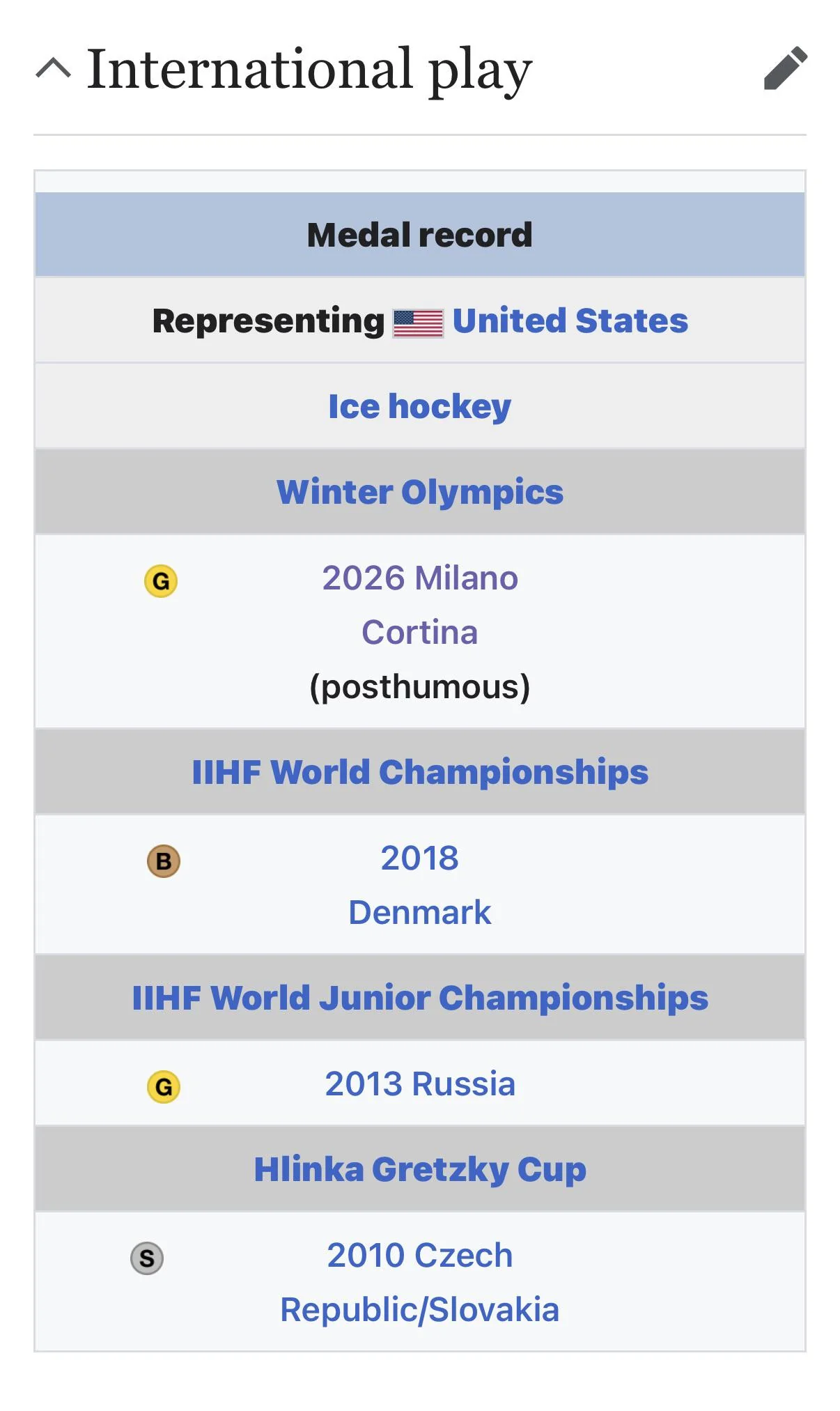The image size is (840, 1411).
Task: Open the 2013 Russia link
Action: coord(420,1084)
